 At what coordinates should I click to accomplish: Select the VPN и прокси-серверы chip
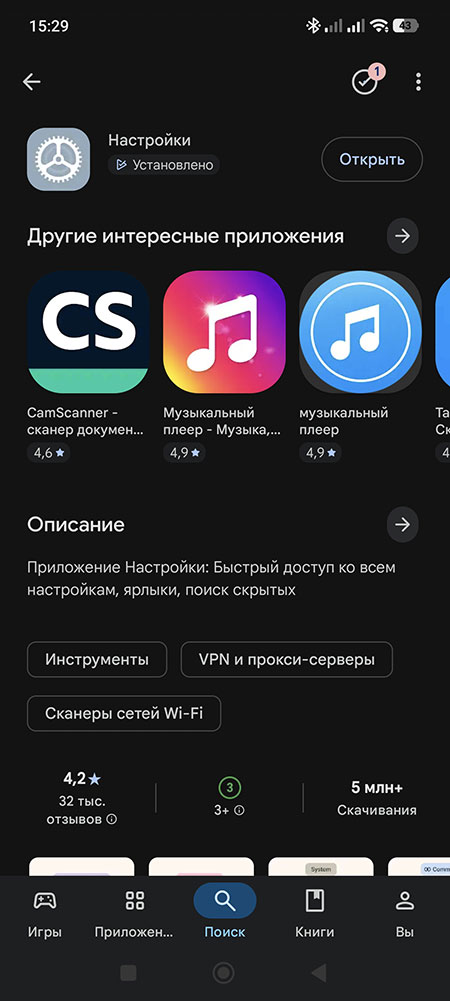tap(287, 659)
